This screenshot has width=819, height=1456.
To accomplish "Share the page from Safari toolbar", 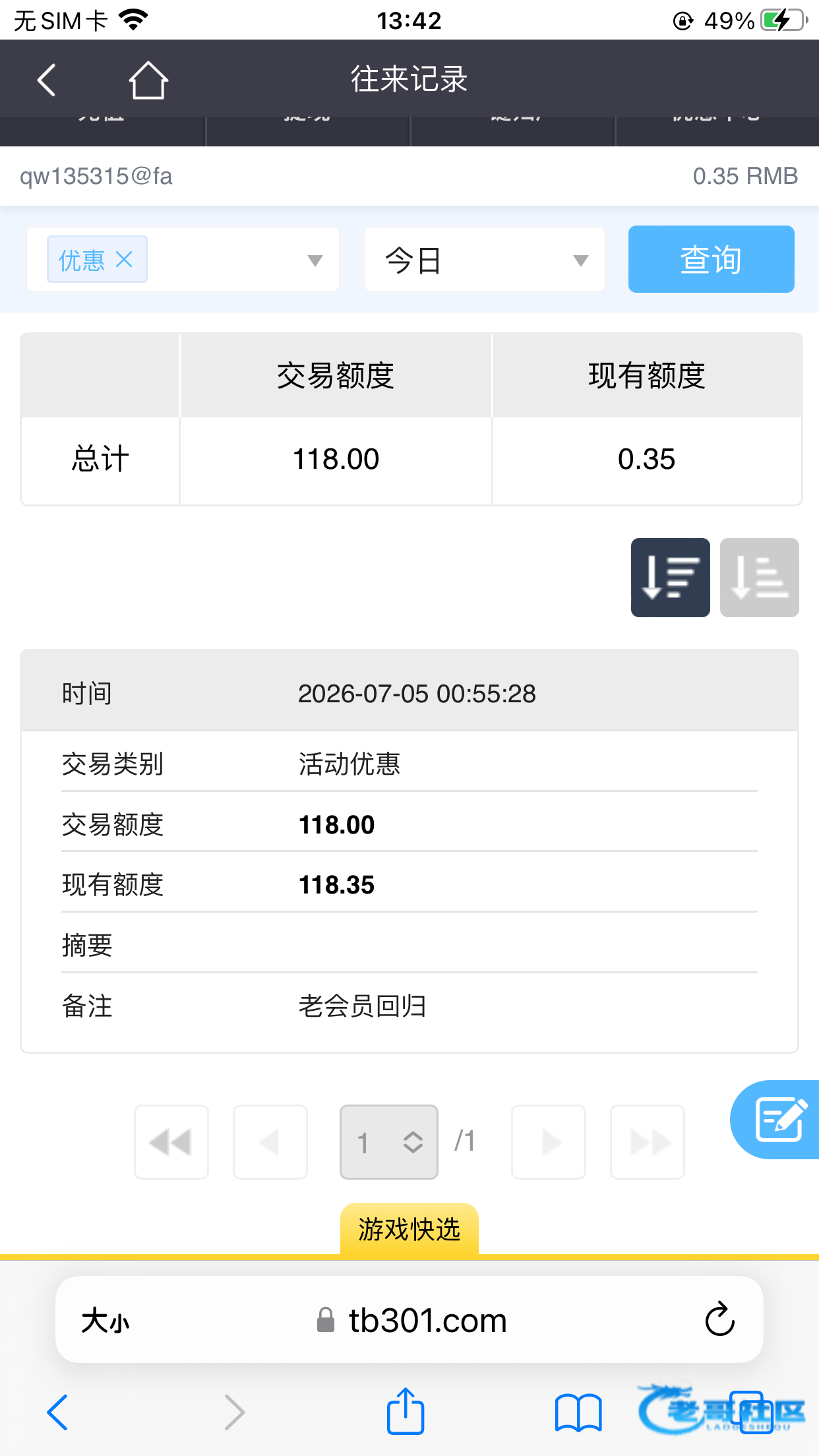I will point(405,1411).
